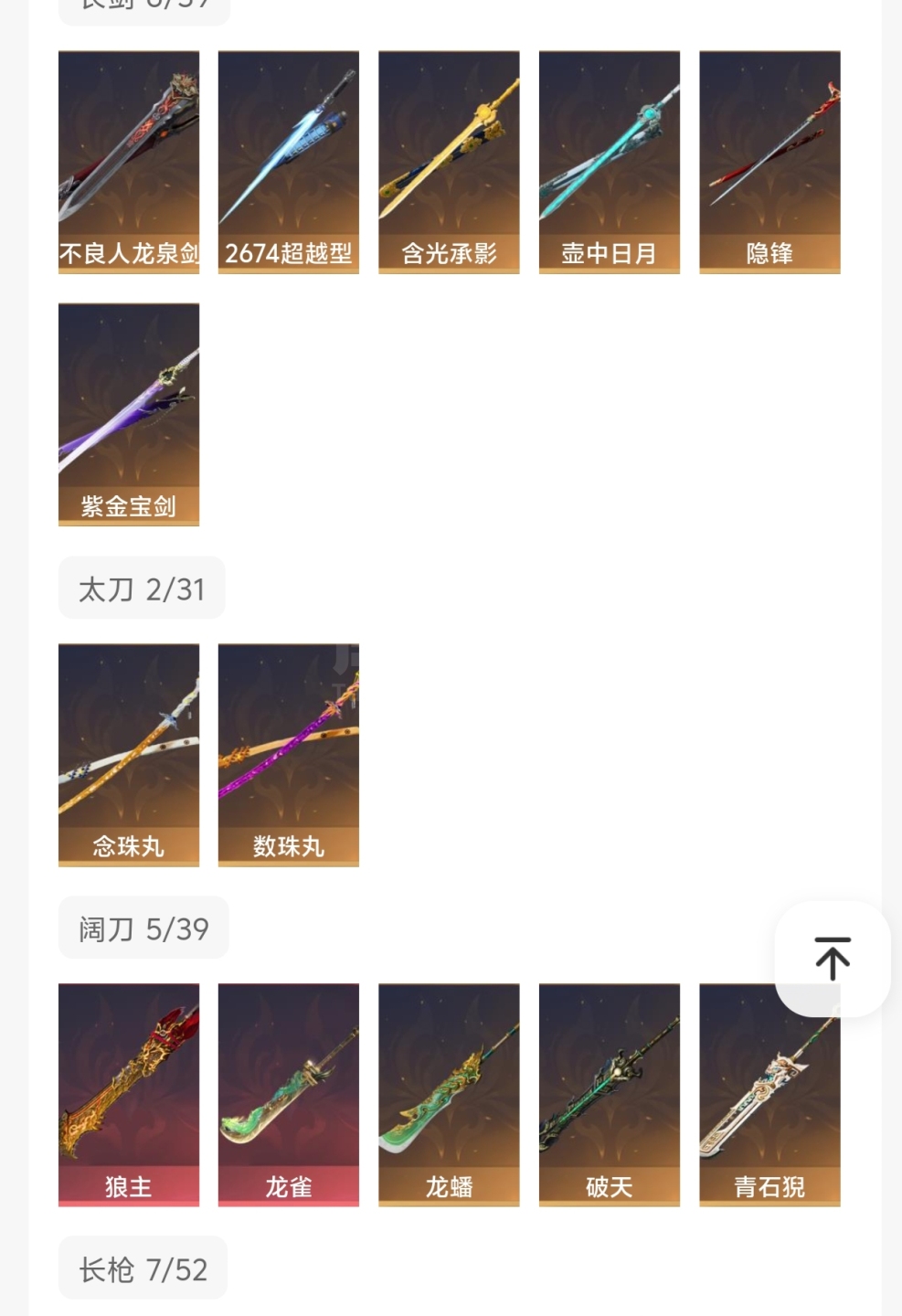Open the 狼主 broadsword card
This screenshot has width=902, height=1316.
tap(129, 1094)
